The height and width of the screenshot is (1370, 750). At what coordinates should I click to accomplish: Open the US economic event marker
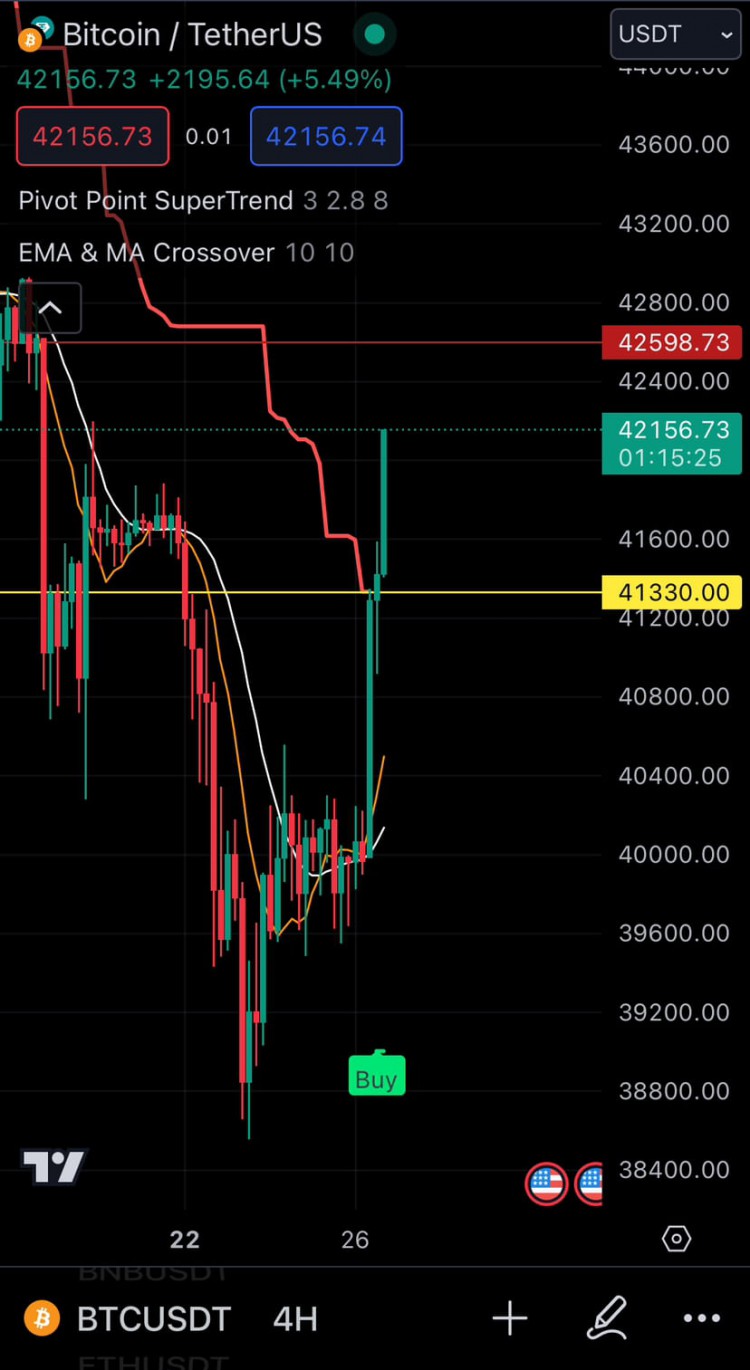pyautogui.click(x=546, y=1184)
